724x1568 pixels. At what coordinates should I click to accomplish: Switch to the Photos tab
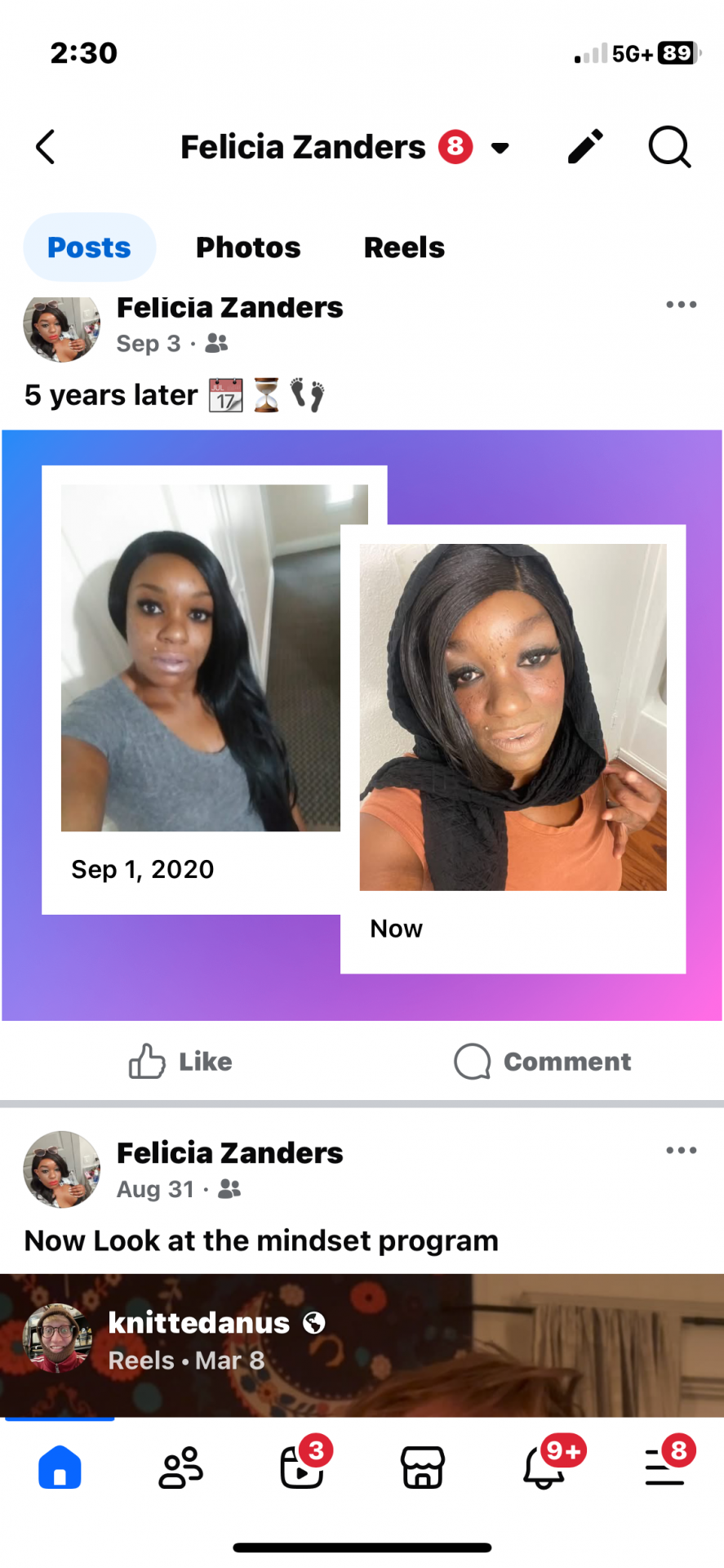pyautogui.click(x=248, y=247)
